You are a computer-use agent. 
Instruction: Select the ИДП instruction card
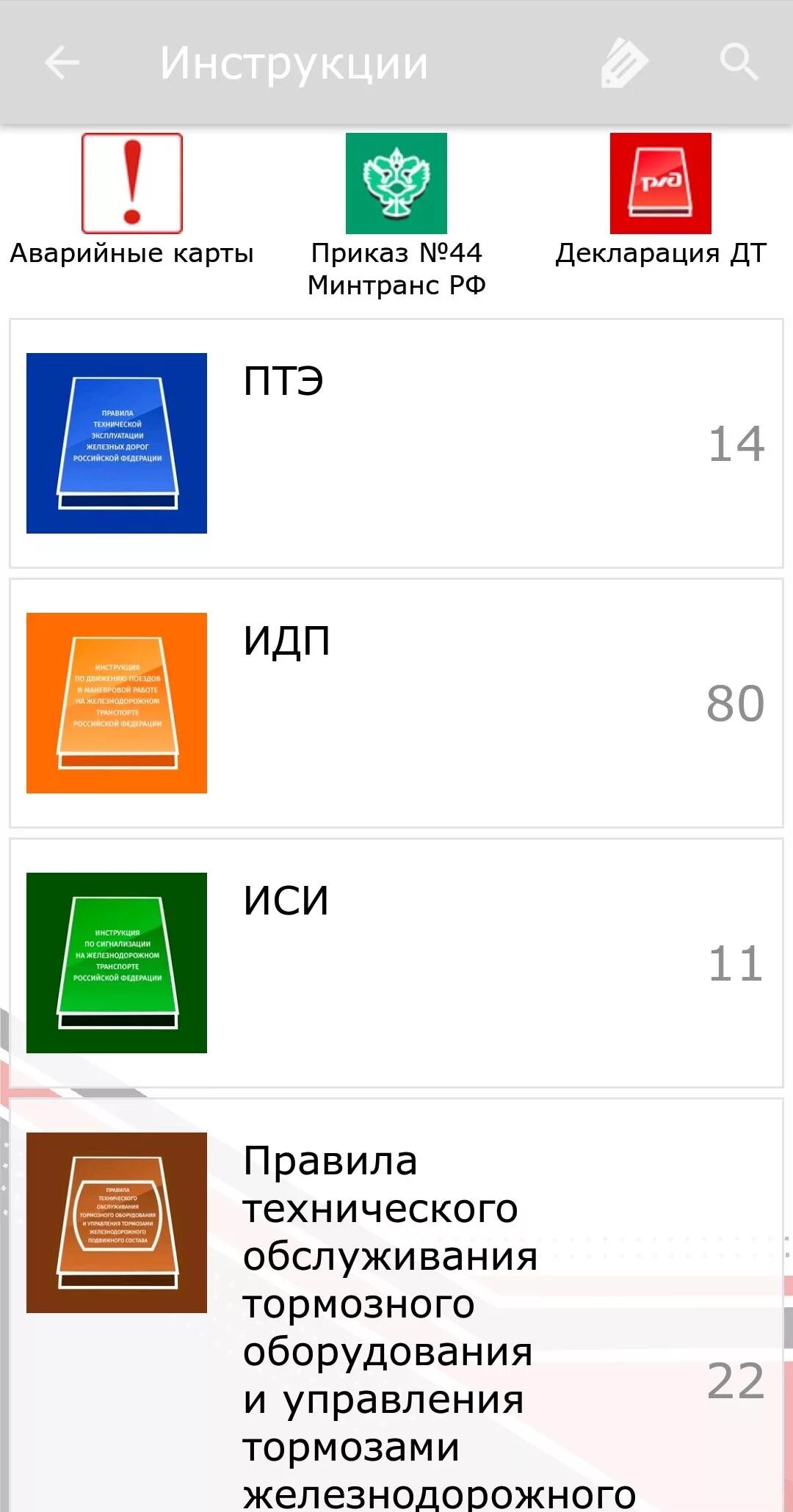coord(396,703)
